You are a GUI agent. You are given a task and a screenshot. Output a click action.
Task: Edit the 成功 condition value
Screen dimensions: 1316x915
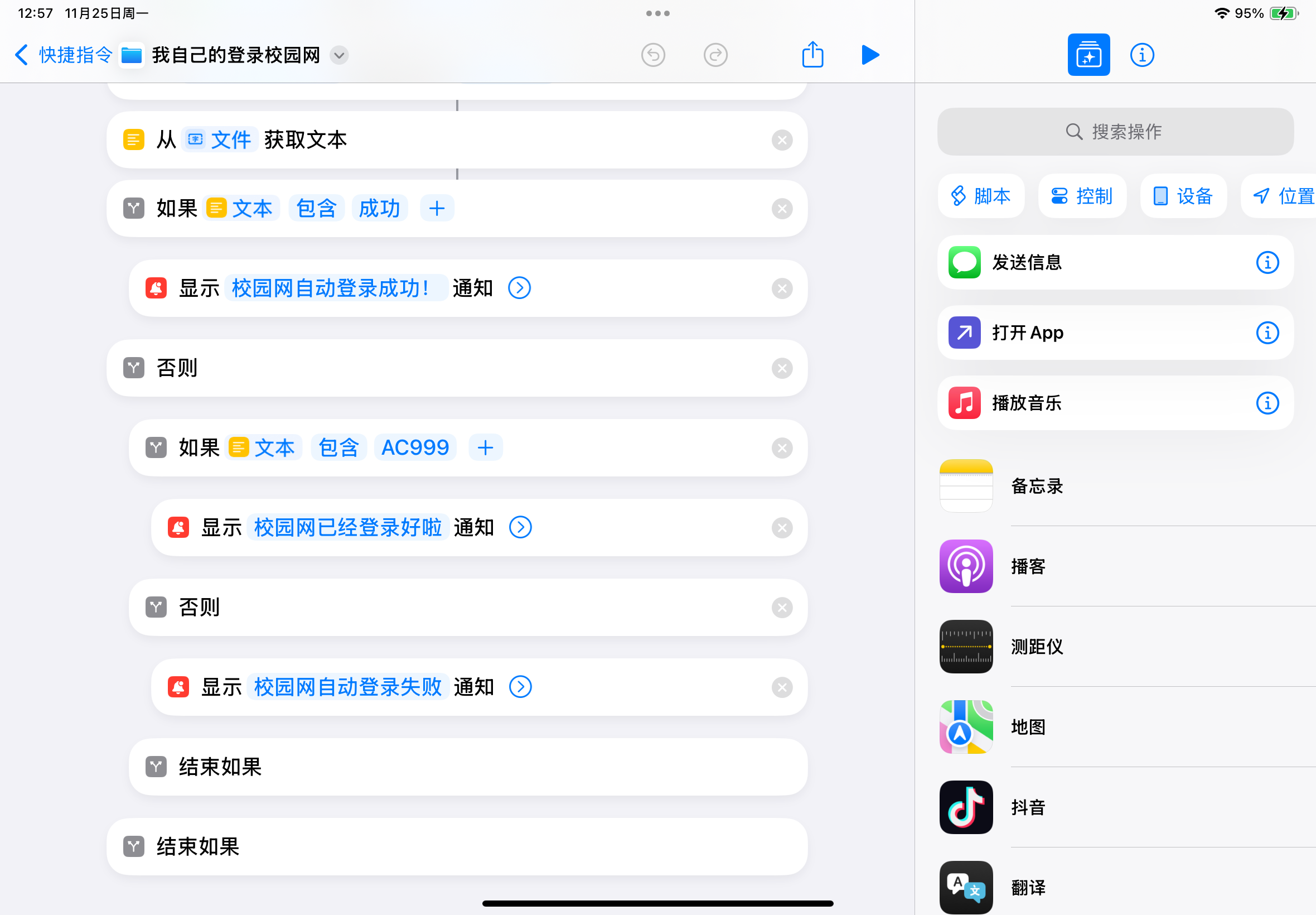pos(379,208)
